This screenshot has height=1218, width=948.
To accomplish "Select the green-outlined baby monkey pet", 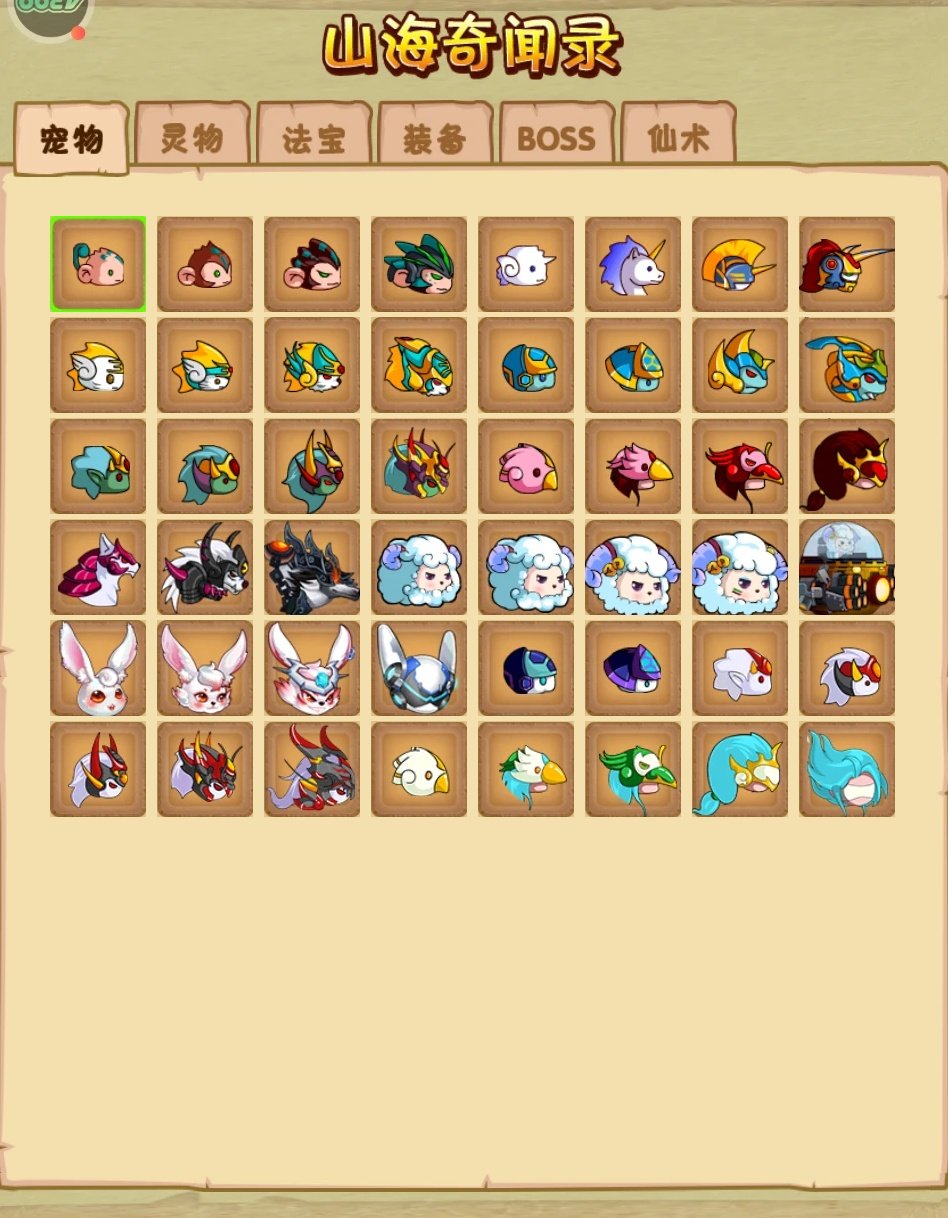I will 98,264.
